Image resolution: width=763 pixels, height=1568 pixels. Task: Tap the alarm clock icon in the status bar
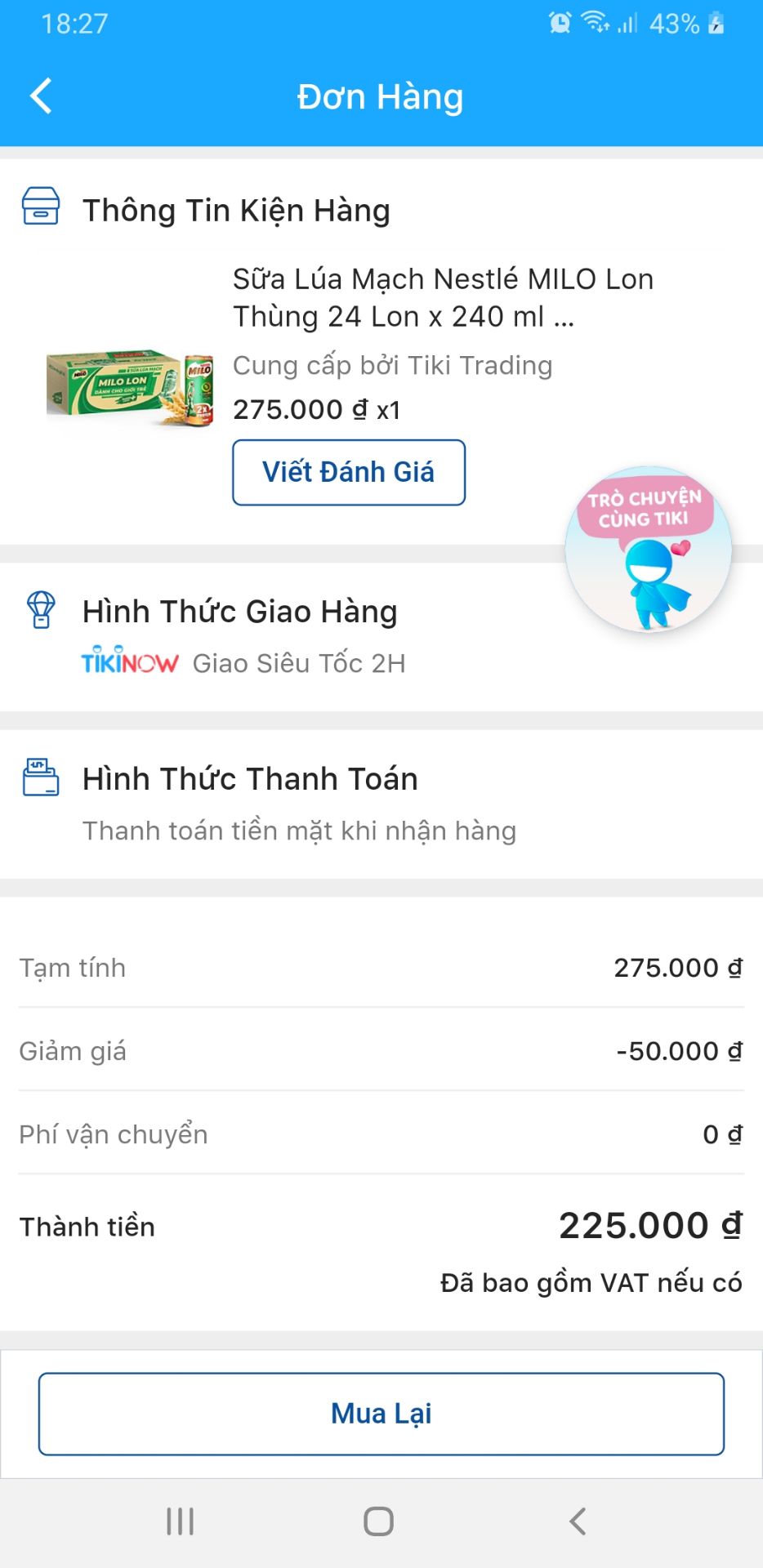559,22
